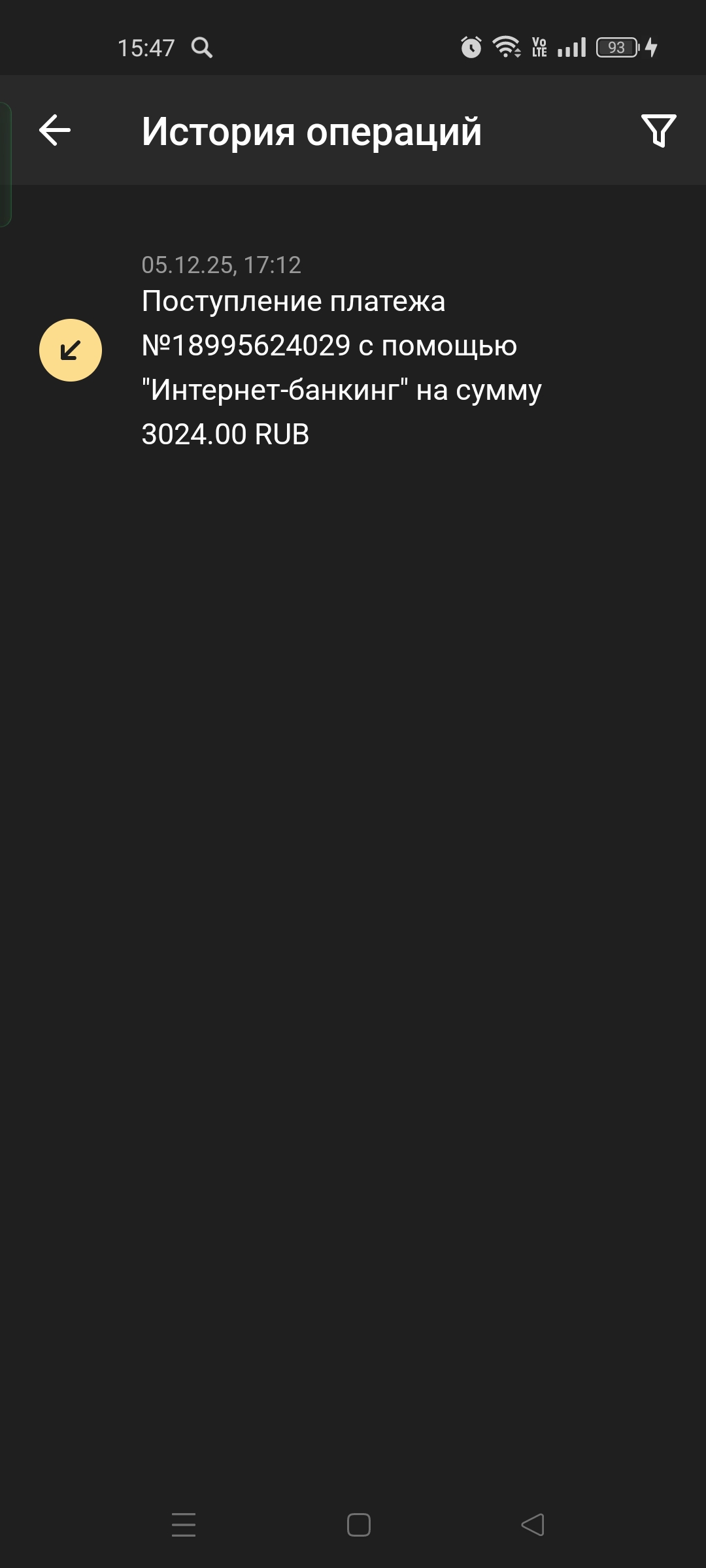Image resolution: width=706 pixels, height=1568 pixels.
Task: Go back from История операций
Action: click(x=55, y=130)
